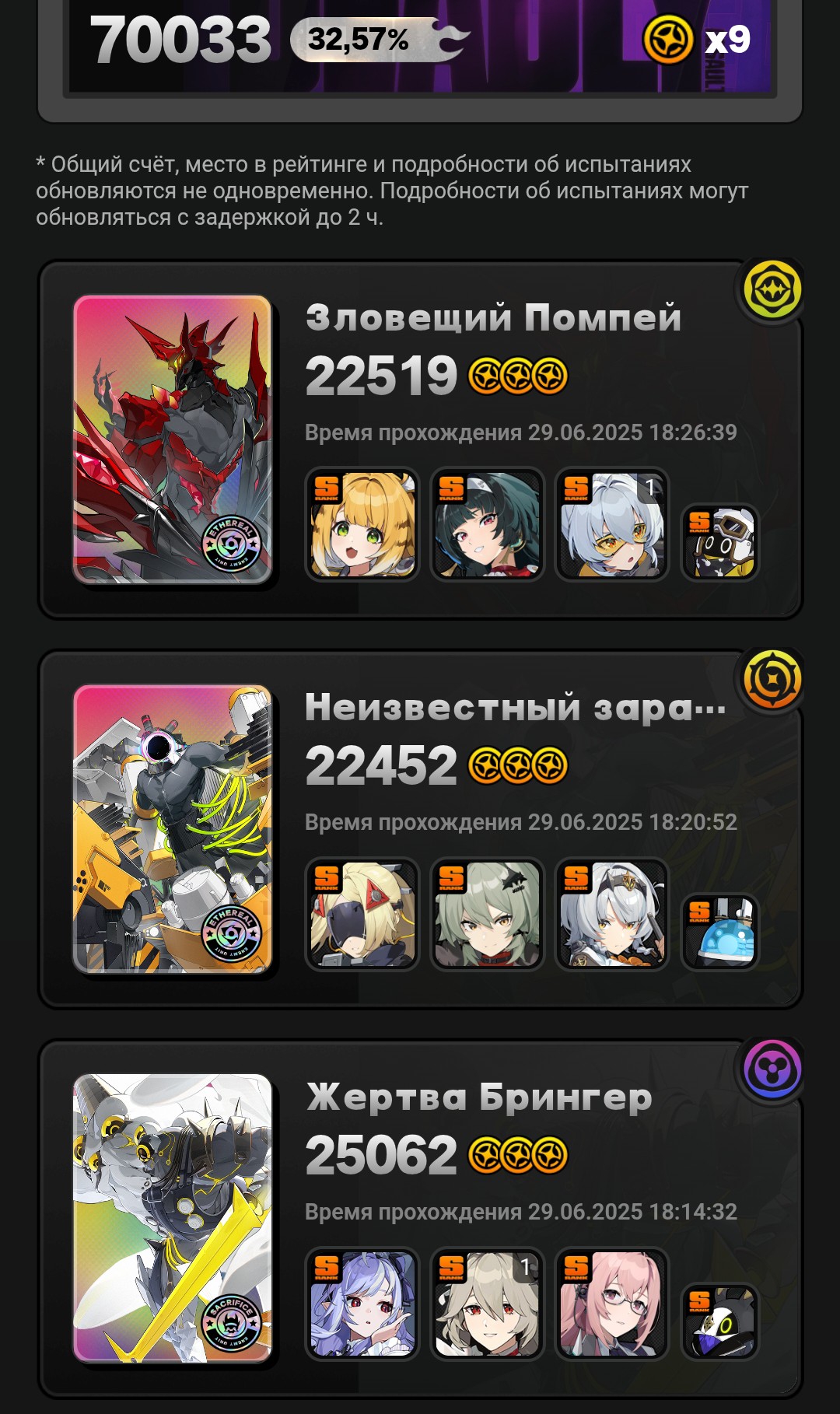Tap the buff icon on Жертва Брингер card
840x1414 pixels.
point(772,1070)
